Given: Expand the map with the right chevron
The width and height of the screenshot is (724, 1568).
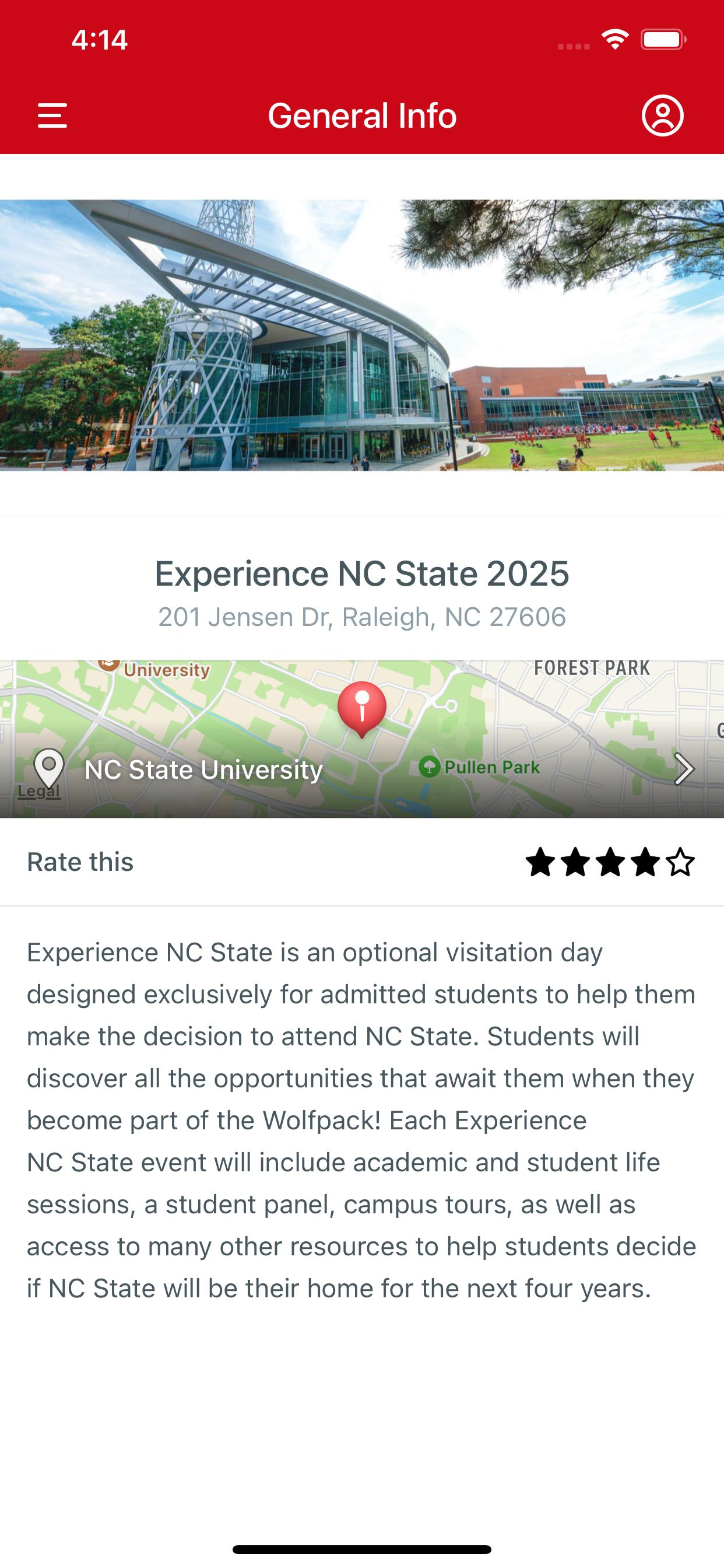Looking at the screenshot, I should [685, 769].
